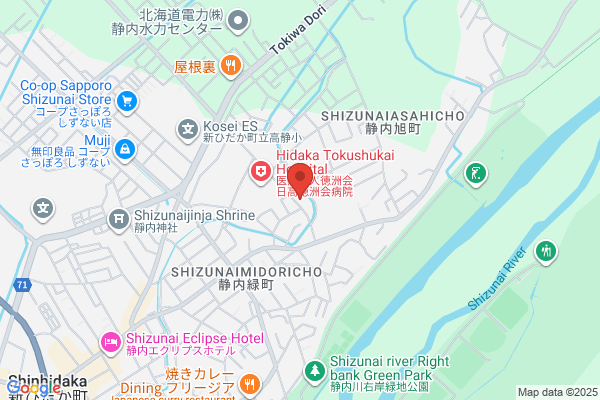Image resolution: width=600 pixels, height=400 pixels.
Task: Select the Kosei ES school marker
Action: 188,131
